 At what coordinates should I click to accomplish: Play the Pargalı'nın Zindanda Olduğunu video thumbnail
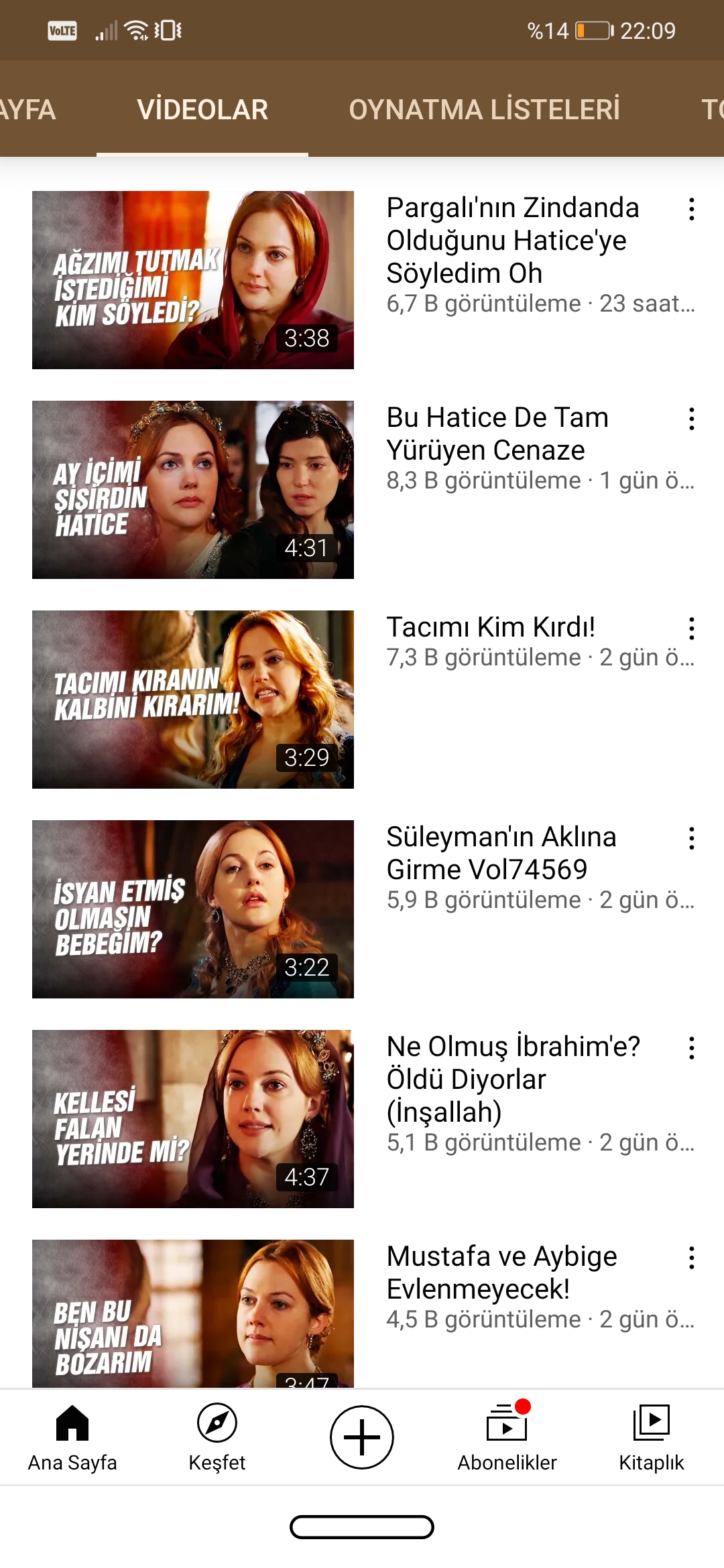click(x=193, y=280)
